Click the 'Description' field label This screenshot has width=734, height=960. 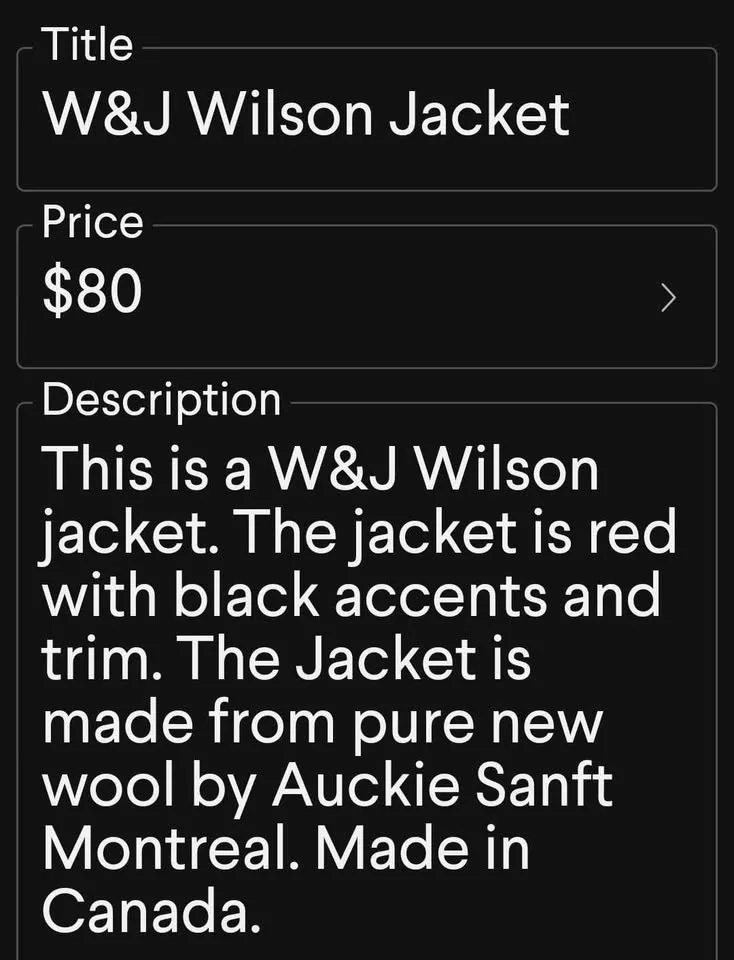point(160,398)
